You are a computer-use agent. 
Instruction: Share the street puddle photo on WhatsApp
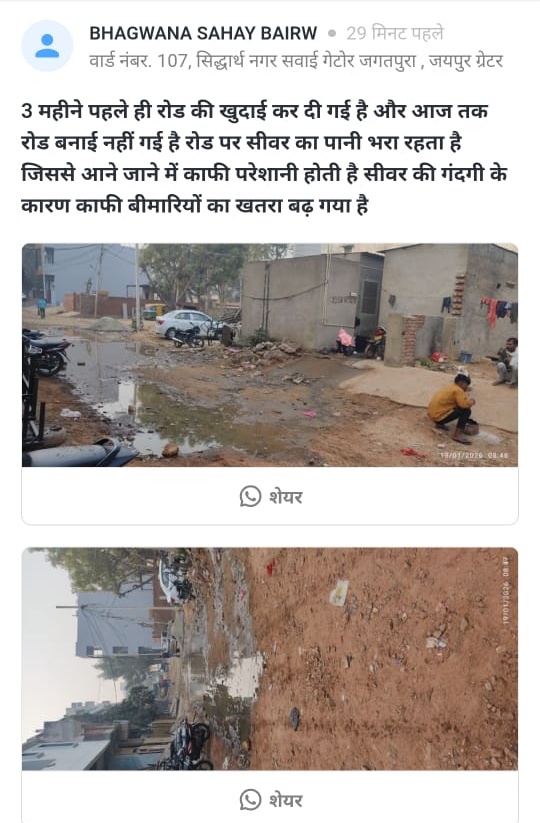tap(270, 496)
